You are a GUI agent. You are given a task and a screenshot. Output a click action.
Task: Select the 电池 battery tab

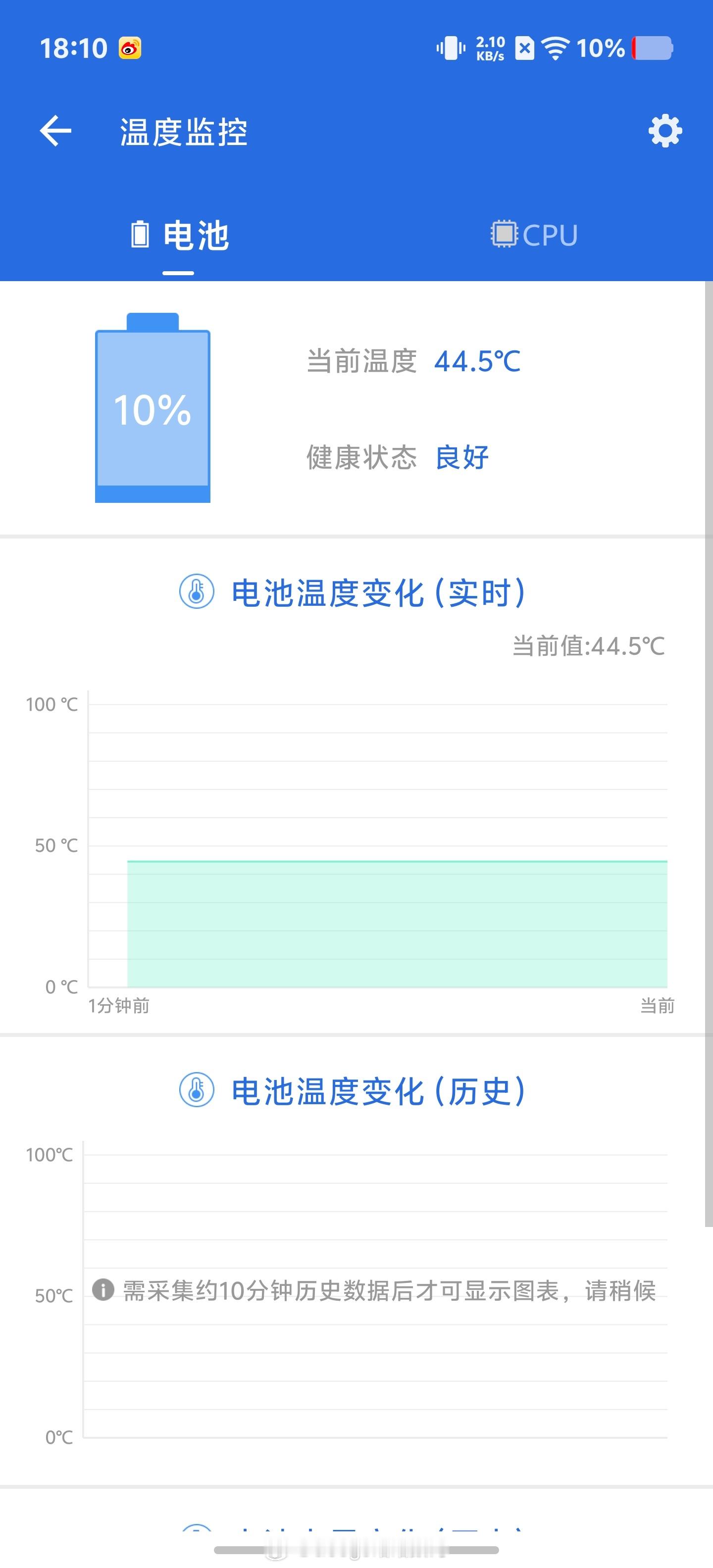[x=177, y=236]
